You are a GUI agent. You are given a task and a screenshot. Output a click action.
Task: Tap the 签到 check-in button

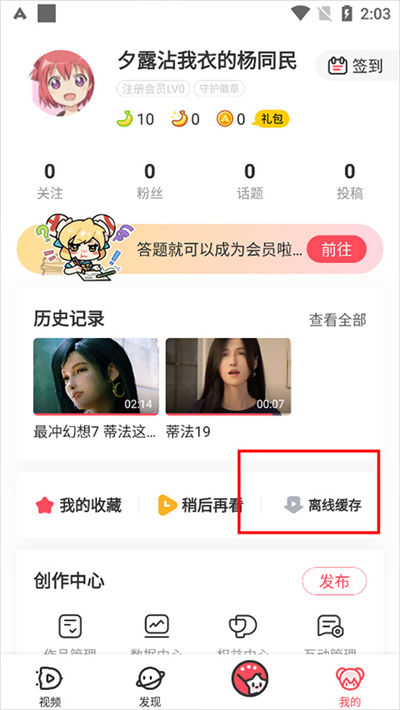[x=357, y=66]
